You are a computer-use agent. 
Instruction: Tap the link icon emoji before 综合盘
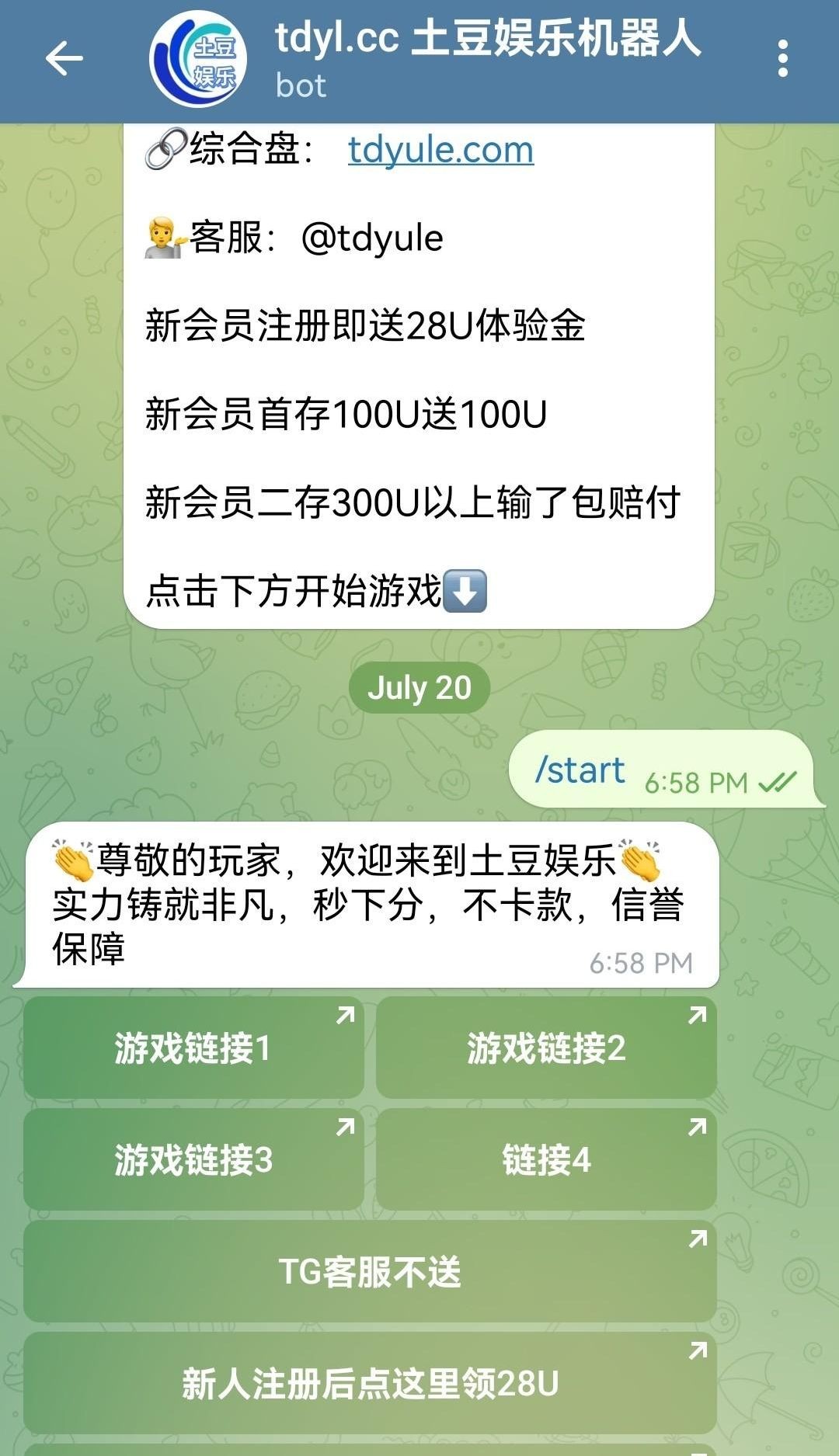click(x=165, y=149)
